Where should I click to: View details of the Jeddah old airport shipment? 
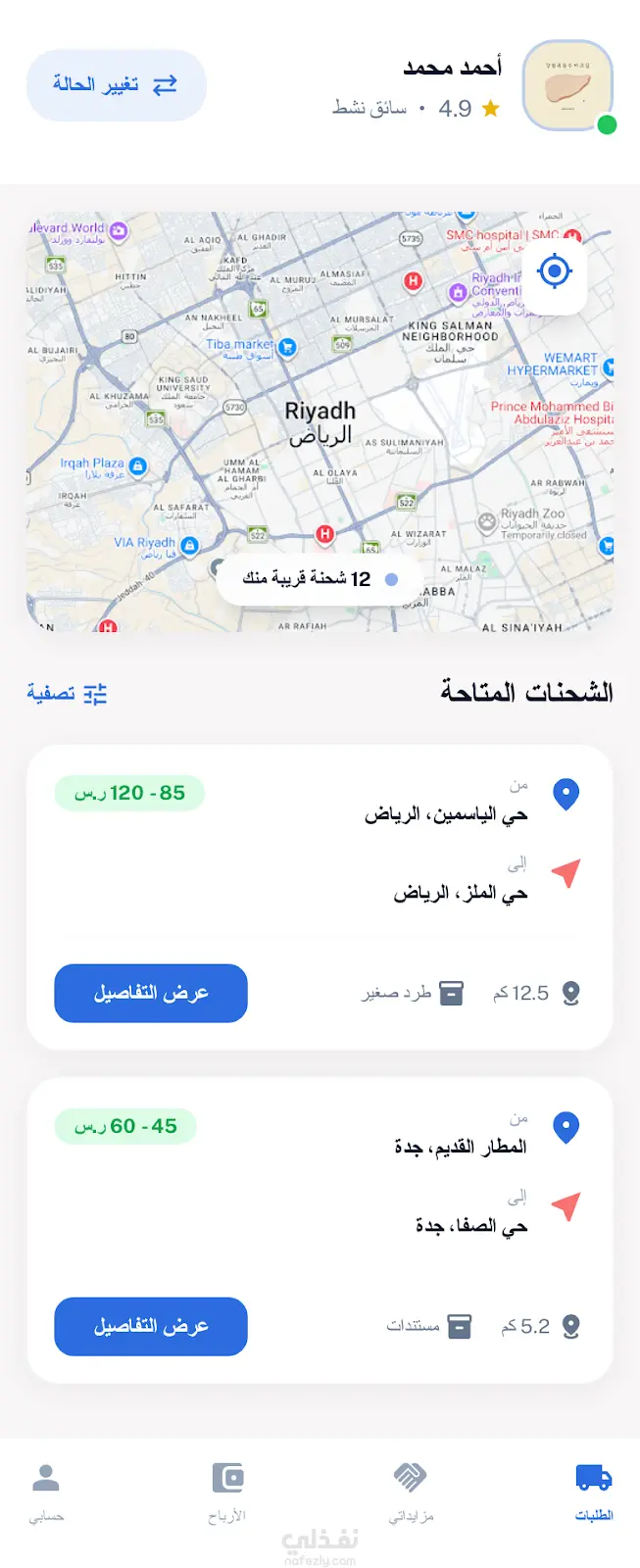coord(151,1326)
